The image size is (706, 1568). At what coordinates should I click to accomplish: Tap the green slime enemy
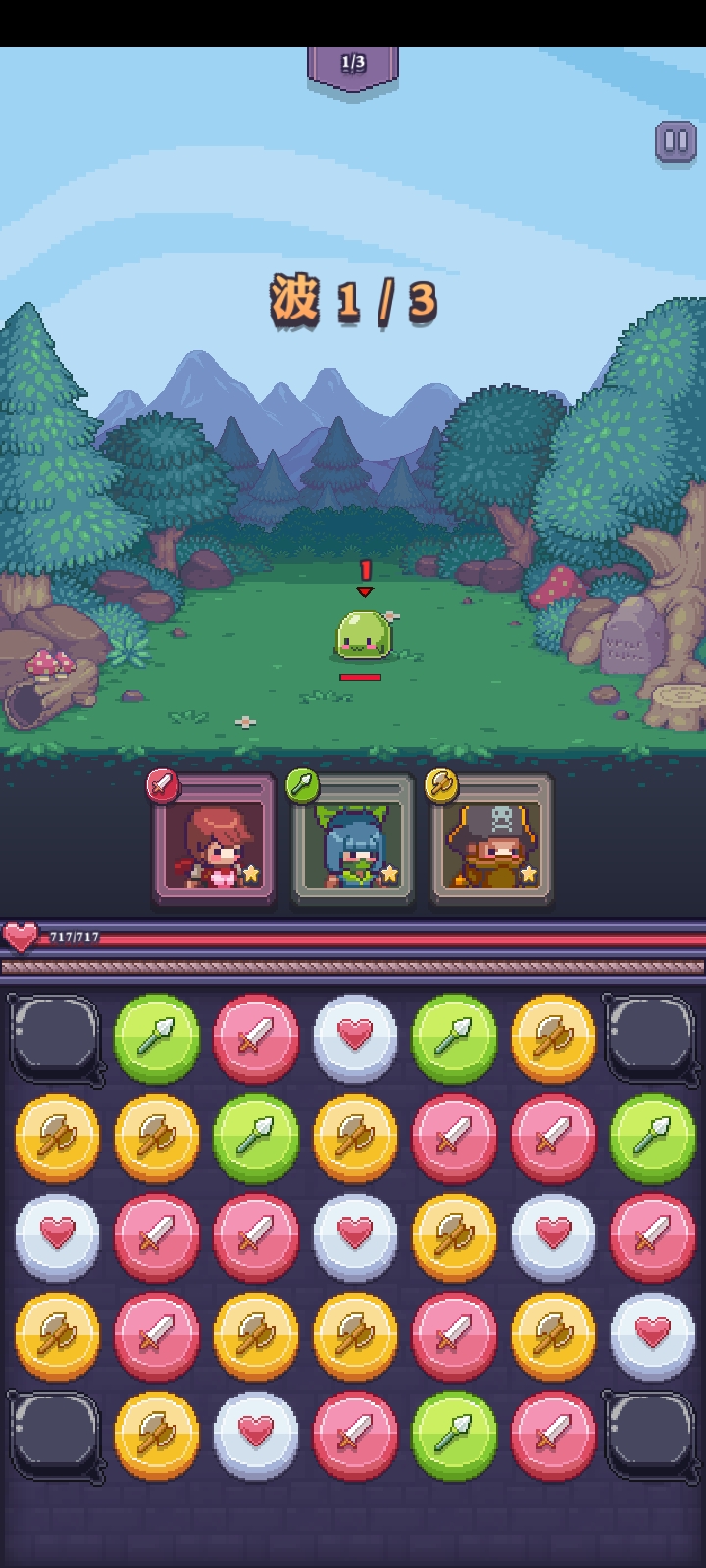tap(364, 635)
